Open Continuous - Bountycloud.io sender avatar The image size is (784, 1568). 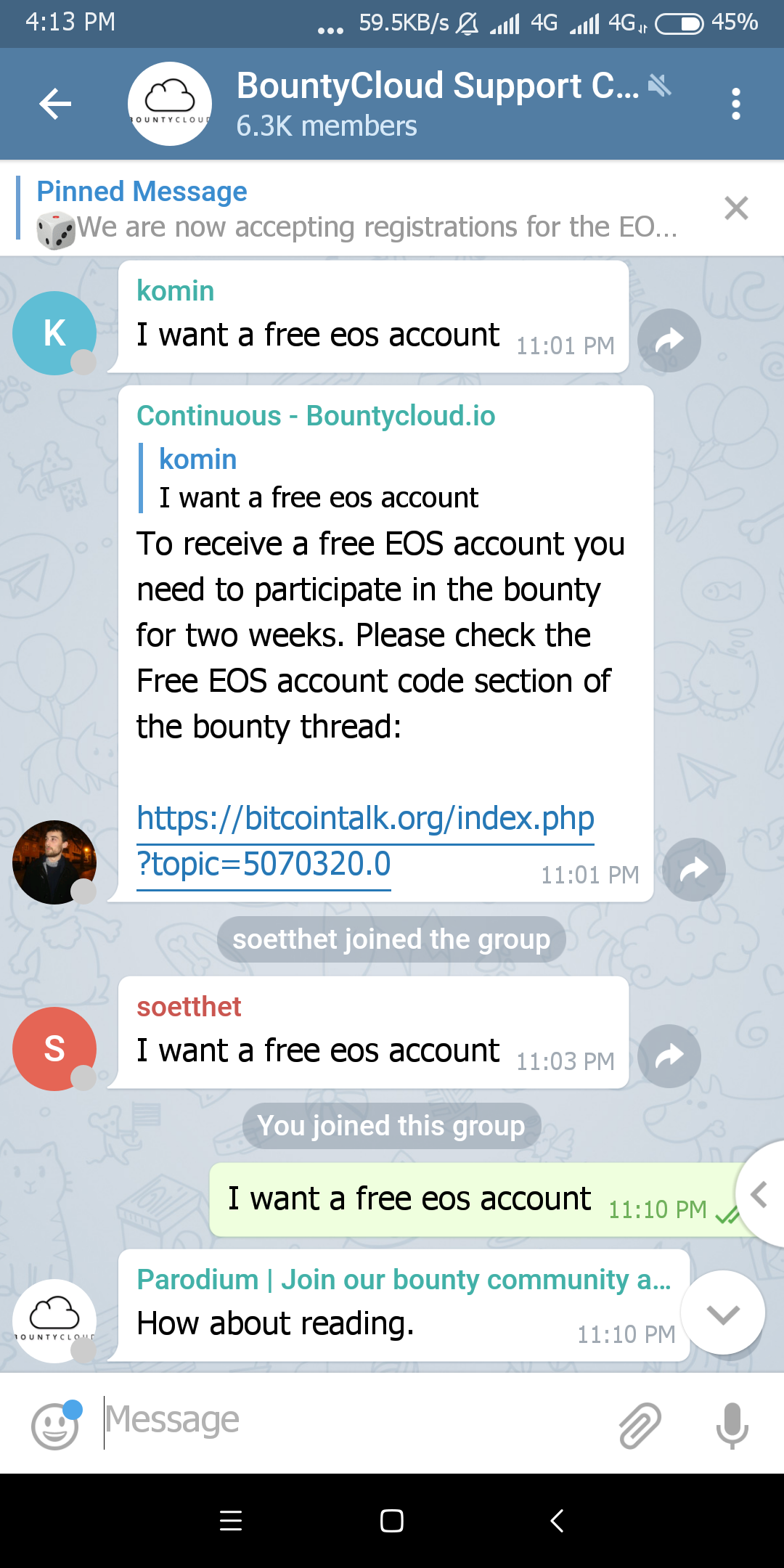54,862
